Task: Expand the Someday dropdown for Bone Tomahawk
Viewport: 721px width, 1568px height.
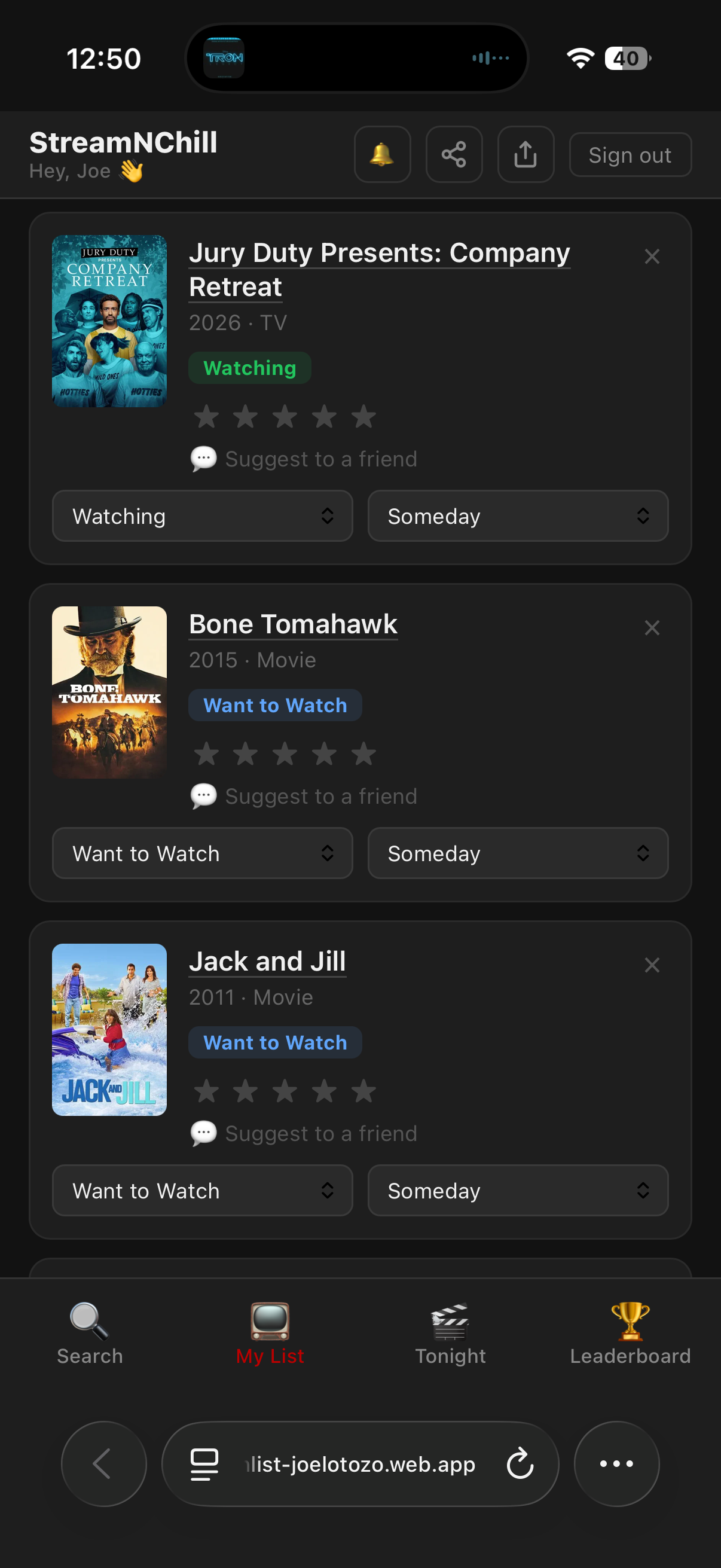Action: click(x=518, y=853)
